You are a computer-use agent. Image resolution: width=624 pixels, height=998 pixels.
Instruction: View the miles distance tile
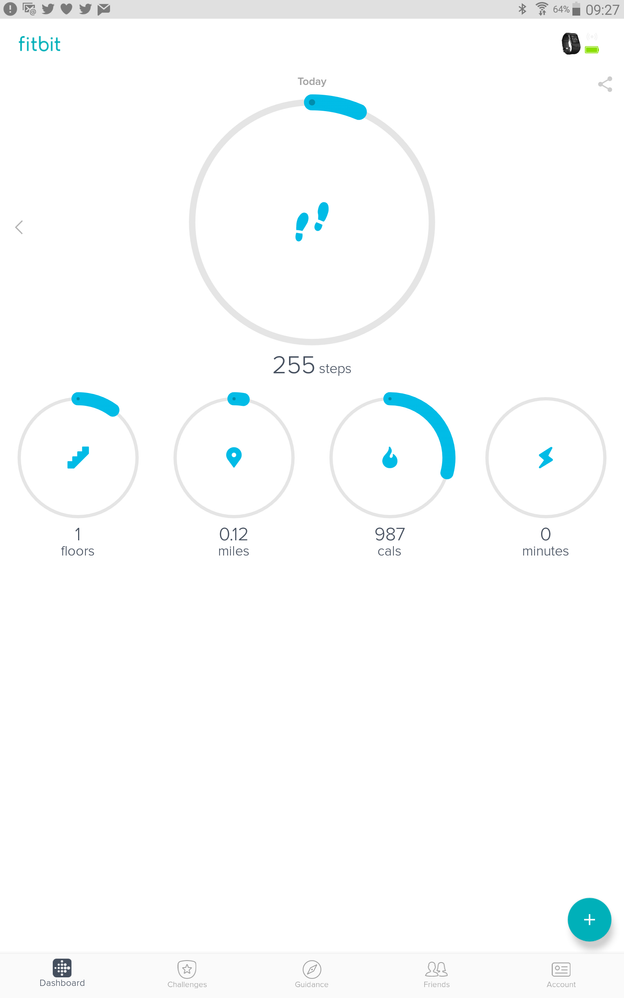click(x=234, y=457)
